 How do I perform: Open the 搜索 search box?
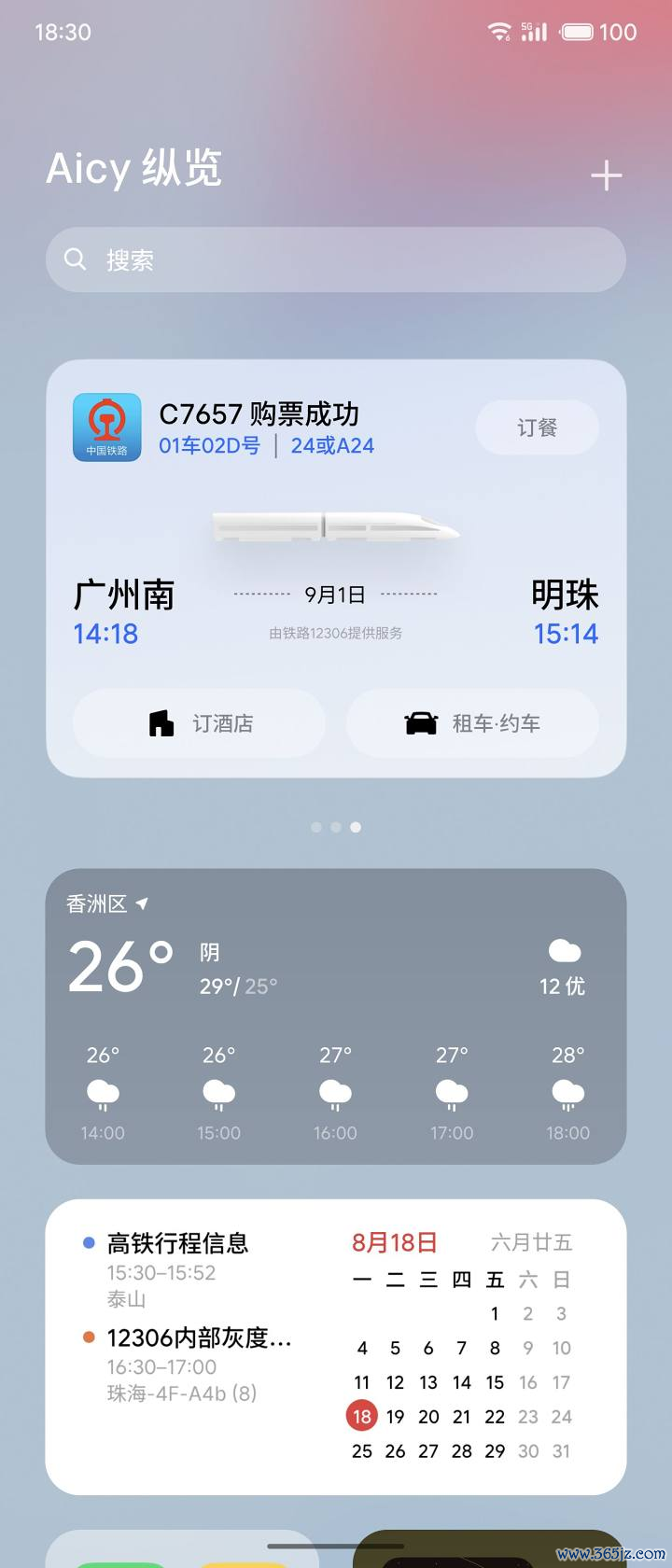pyautogui.click(x=336, y=259)
